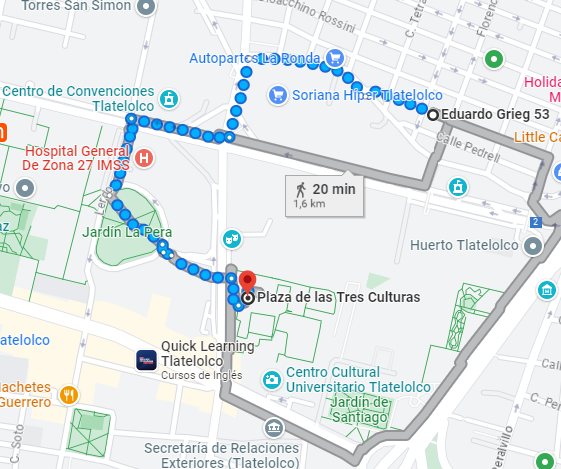Screen dimensions: 561x469
Task: Open the Secretaría de Relaciones Exteriores marker
Action: [274, 428]
